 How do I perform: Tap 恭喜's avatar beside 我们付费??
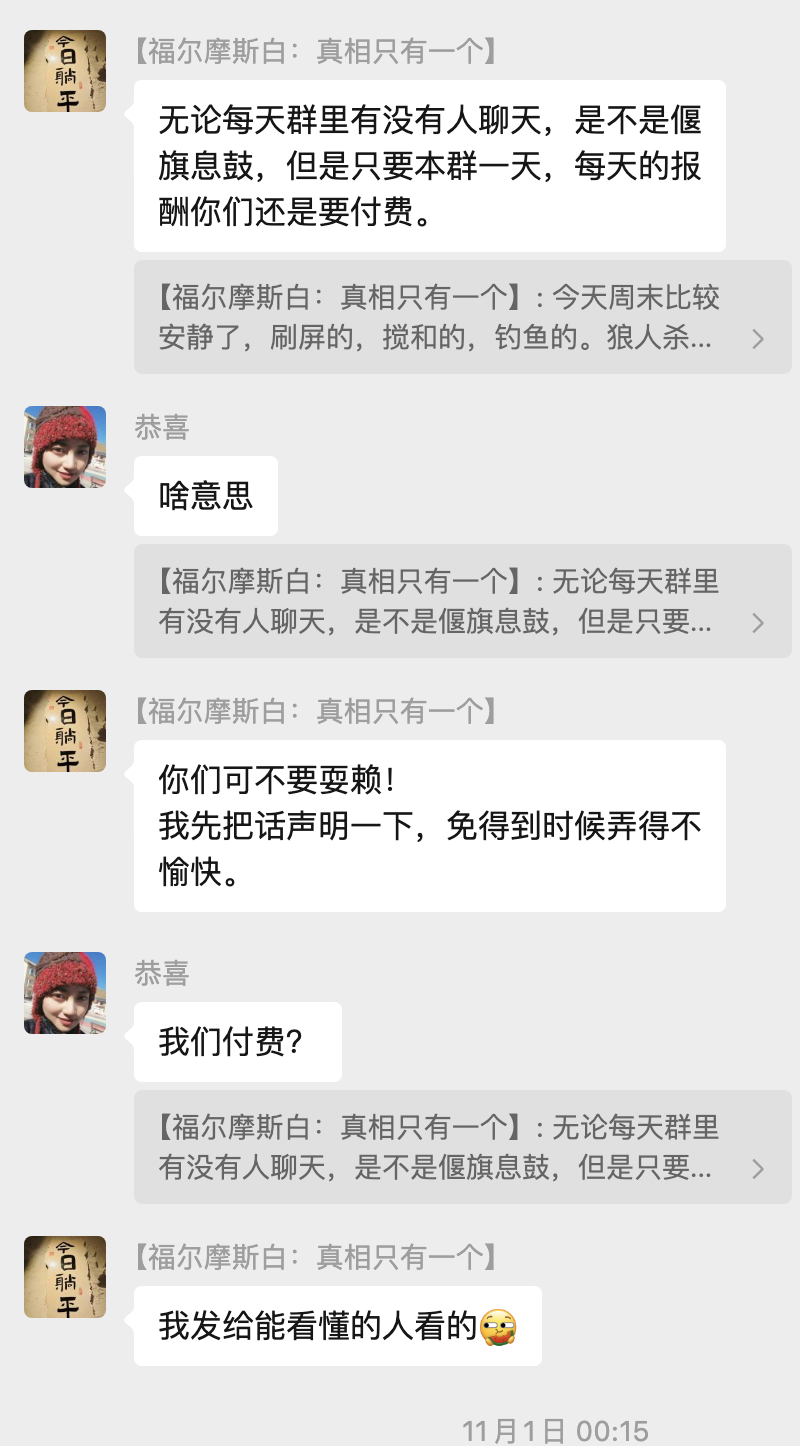click(x=65, y=993)
